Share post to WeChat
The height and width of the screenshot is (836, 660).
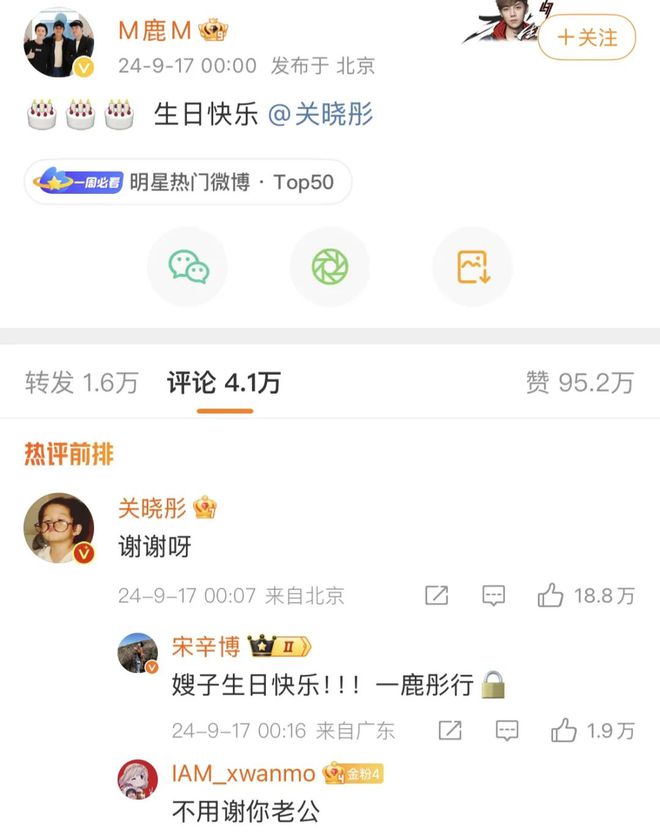188,267
